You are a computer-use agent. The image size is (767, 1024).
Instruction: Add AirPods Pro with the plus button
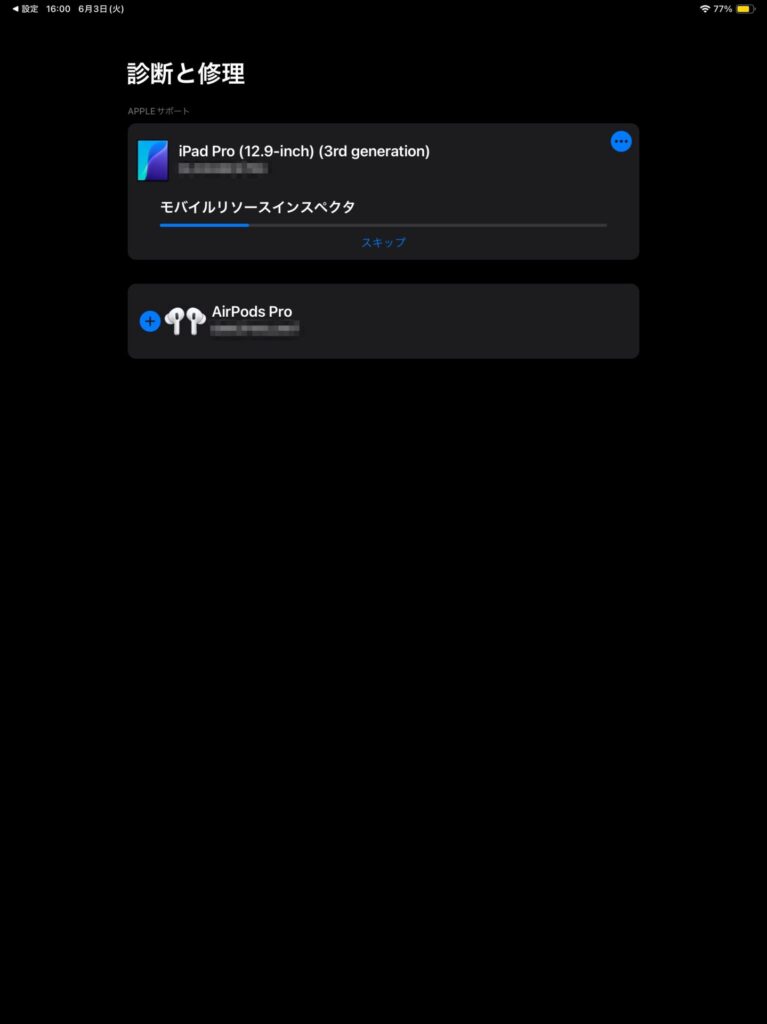[x=150, y=321]
